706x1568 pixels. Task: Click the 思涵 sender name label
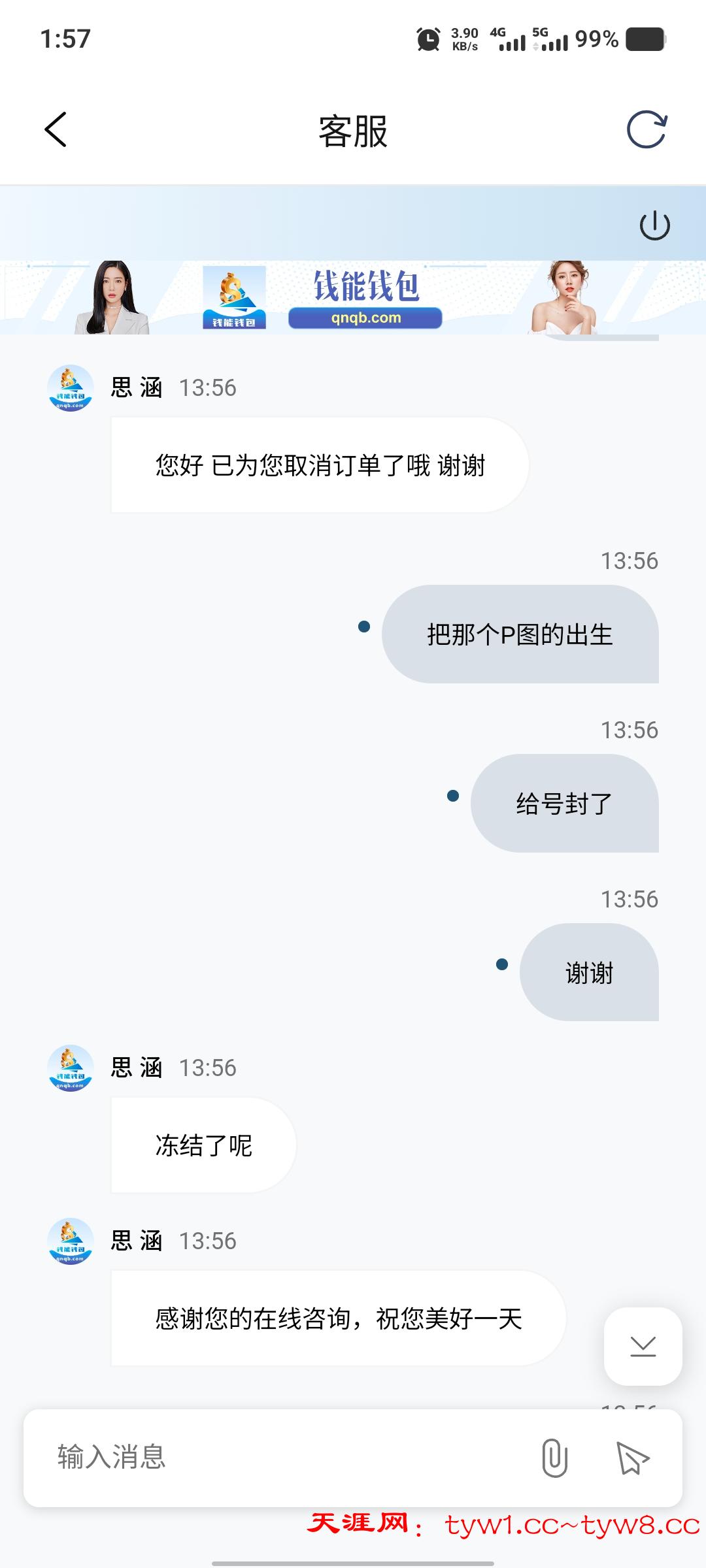pos(139,388)
